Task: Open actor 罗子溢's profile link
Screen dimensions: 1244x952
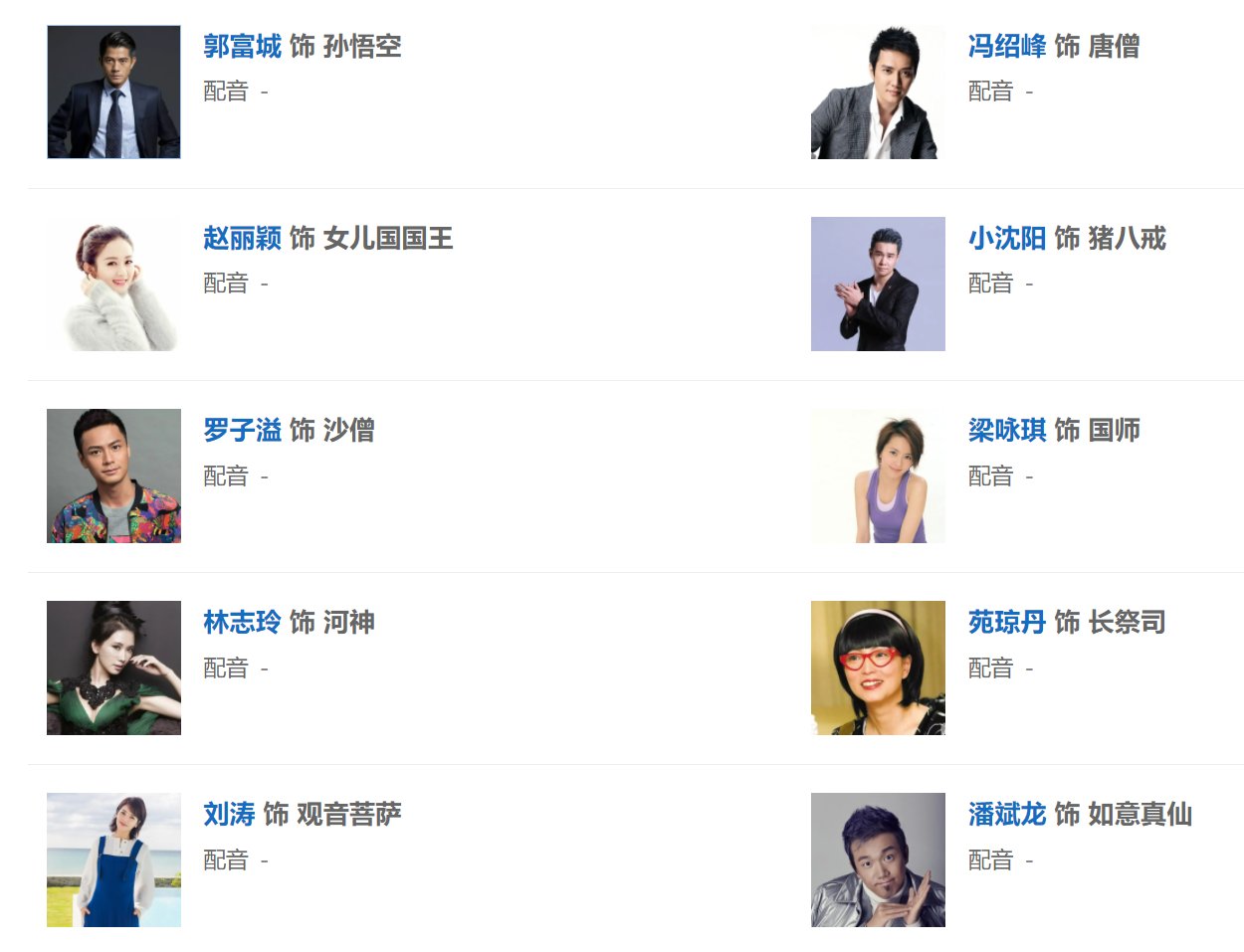Action: [242, 430]
